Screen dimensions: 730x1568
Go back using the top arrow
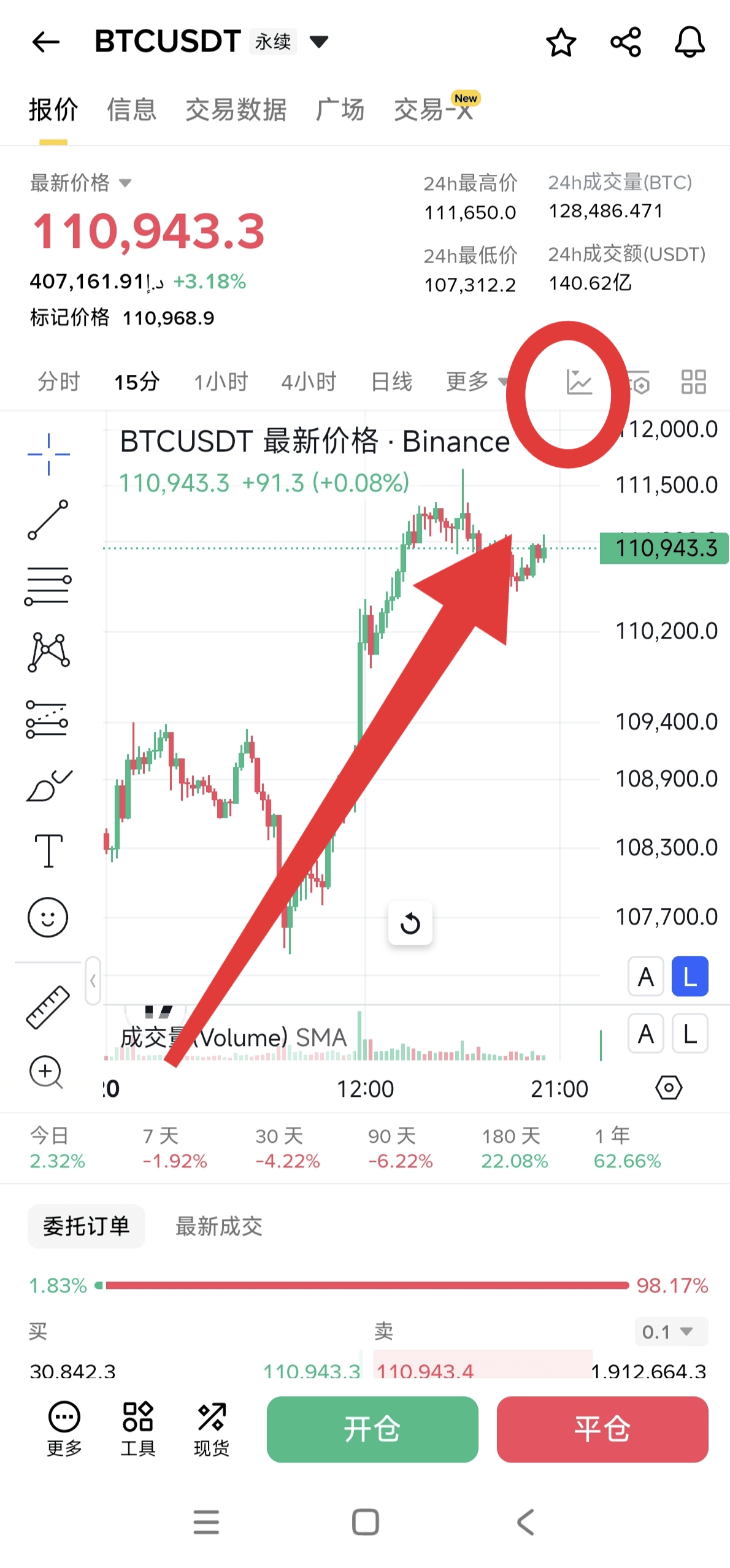point(45,42)
